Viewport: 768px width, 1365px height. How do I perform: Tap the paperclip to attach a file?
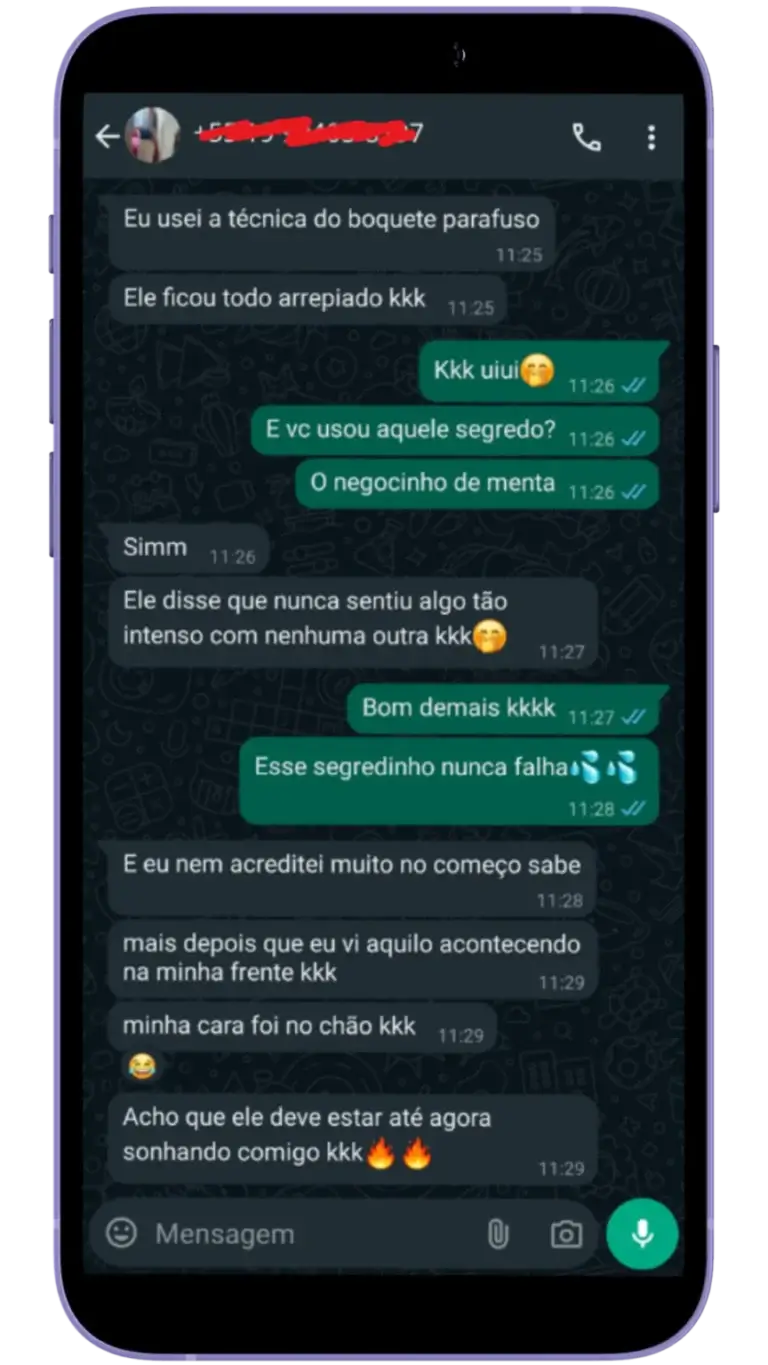[x=498, y=1233]
